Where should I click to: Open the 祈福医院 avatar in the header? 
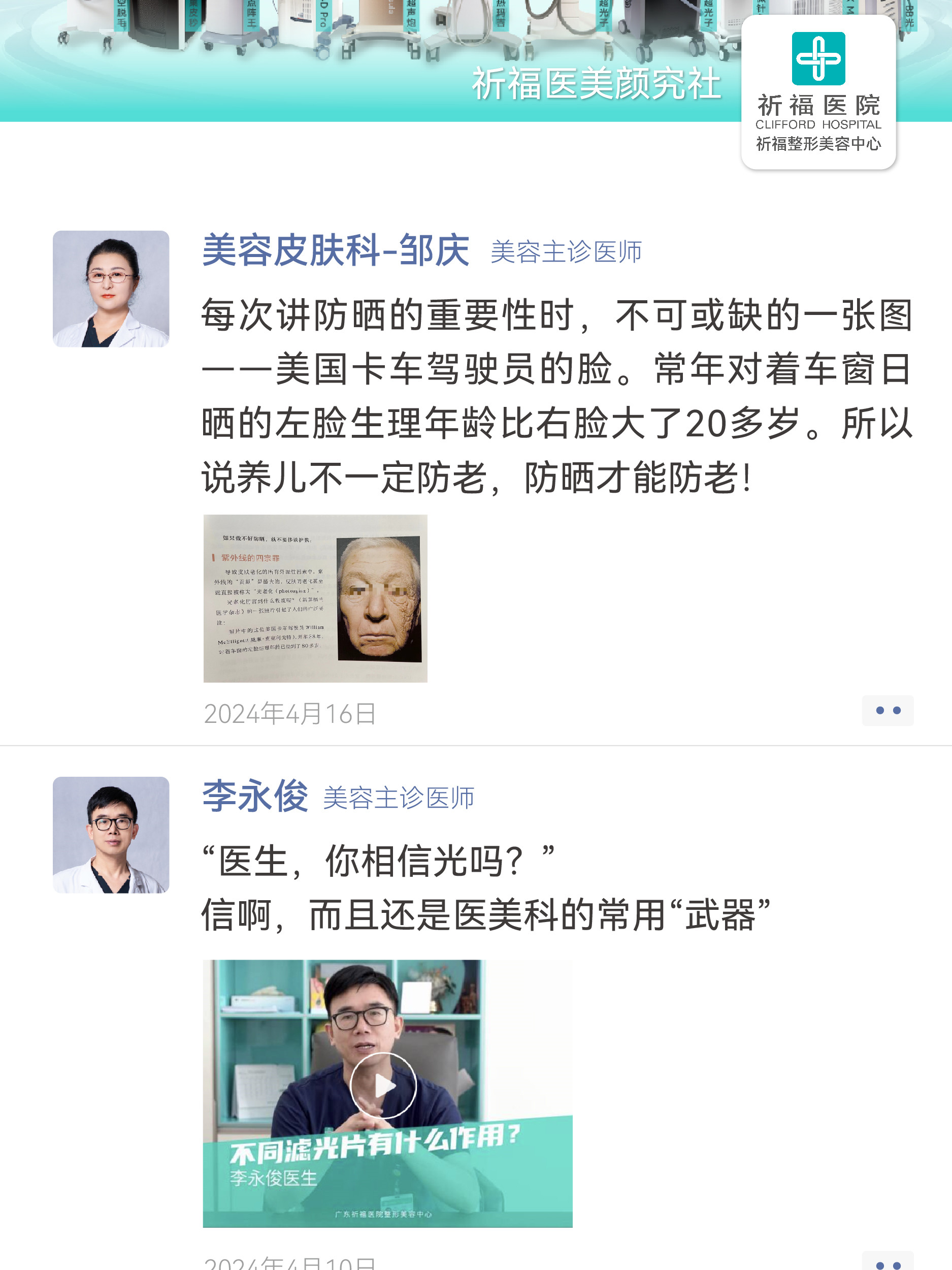(818, 92)
